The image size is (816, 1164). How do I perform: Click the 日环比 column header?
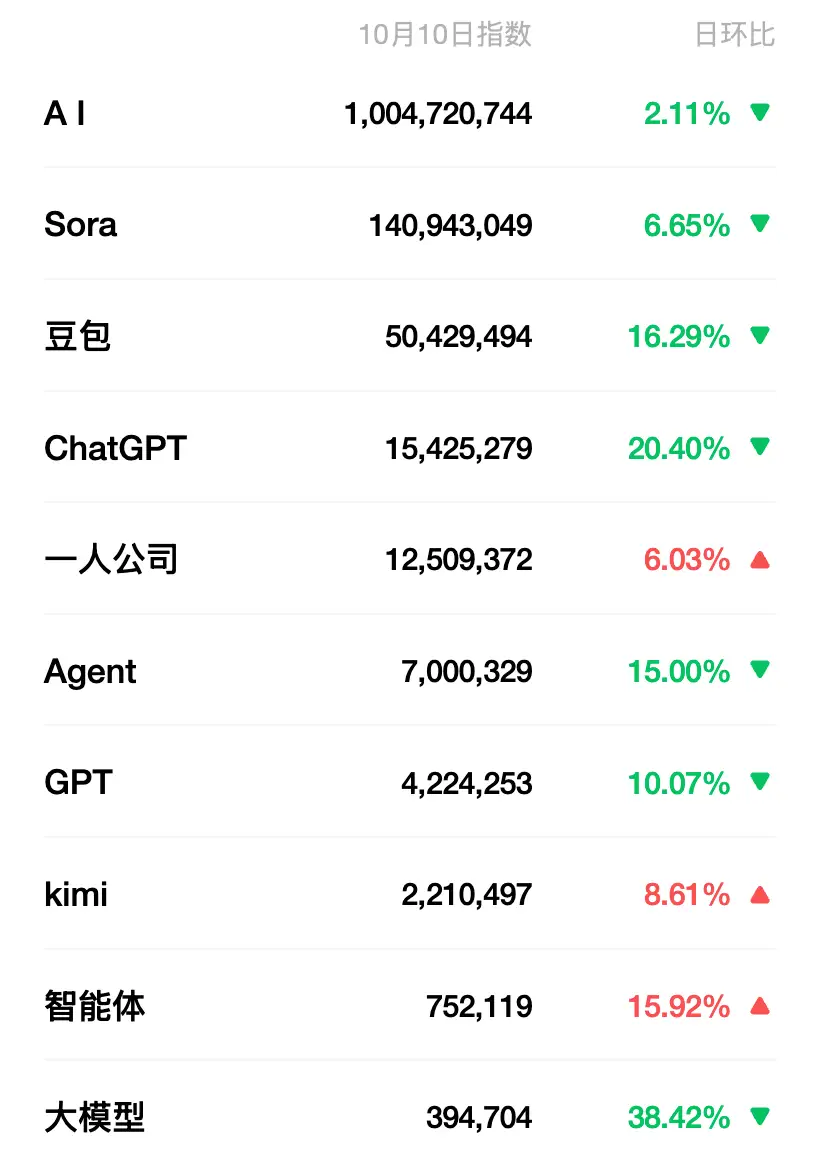click(736, 35)
